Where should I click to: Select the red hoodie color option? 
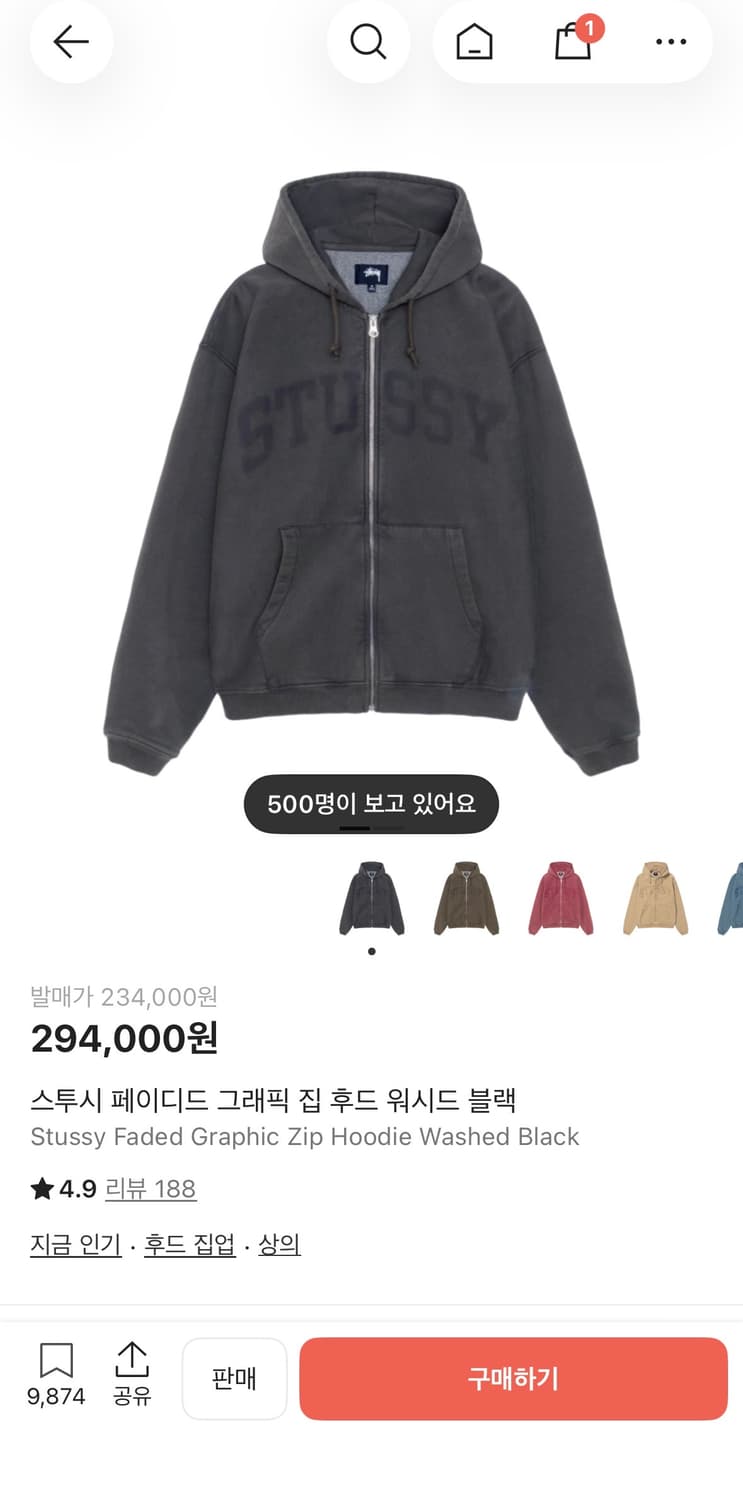coord(560,897)
